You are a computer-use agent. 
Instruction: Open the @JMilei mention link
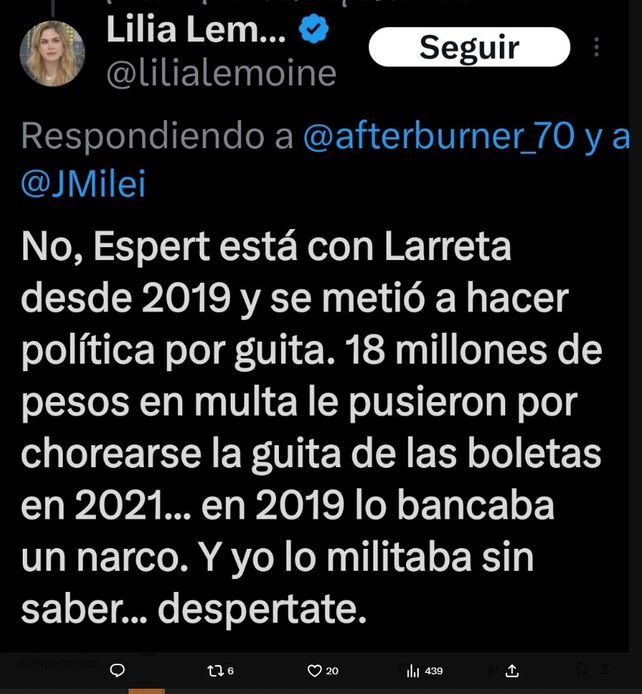(x=82, y=185)
